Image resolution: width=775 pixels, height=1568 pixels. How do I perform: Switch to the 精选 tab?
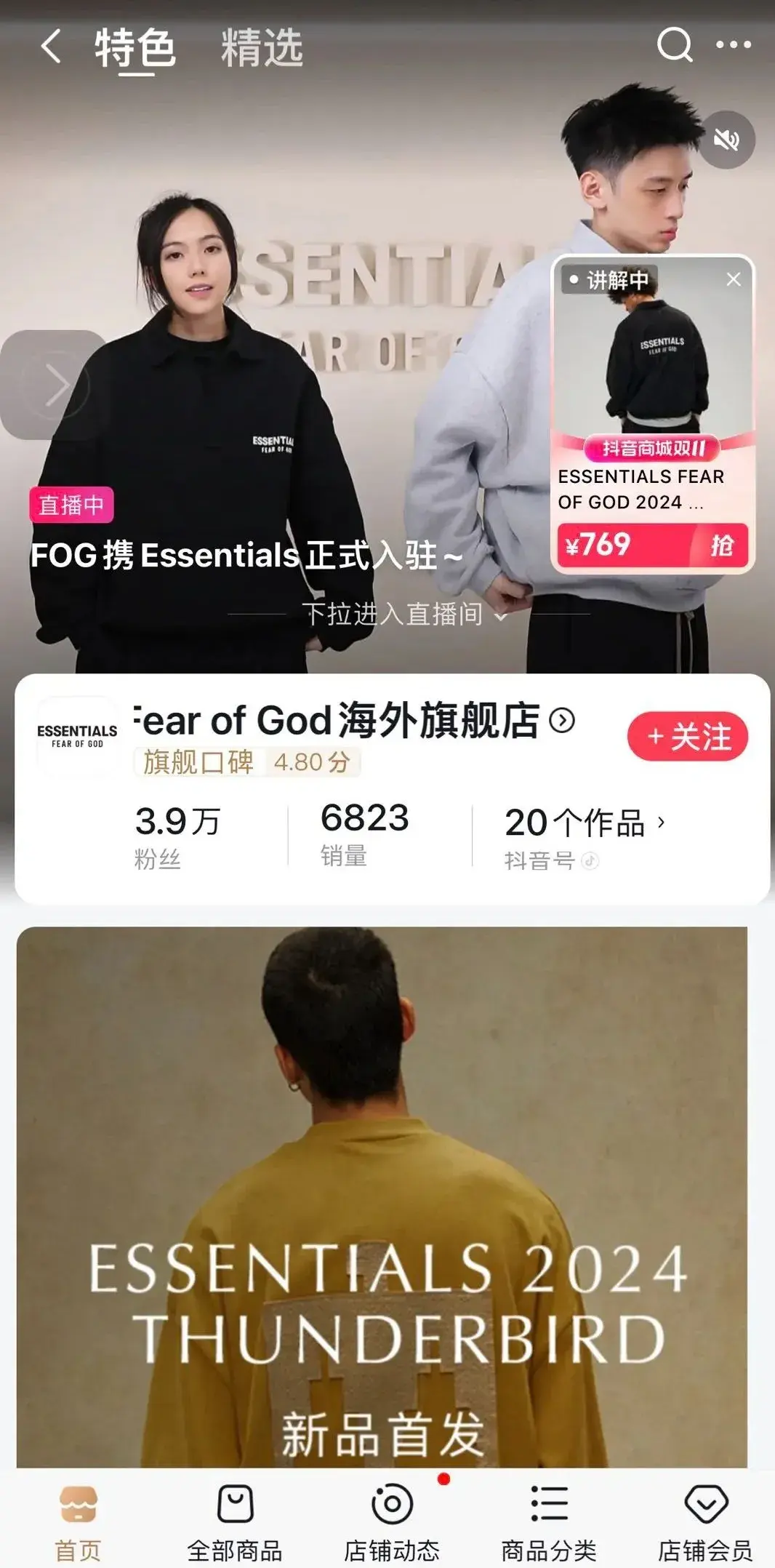[262, 48]
